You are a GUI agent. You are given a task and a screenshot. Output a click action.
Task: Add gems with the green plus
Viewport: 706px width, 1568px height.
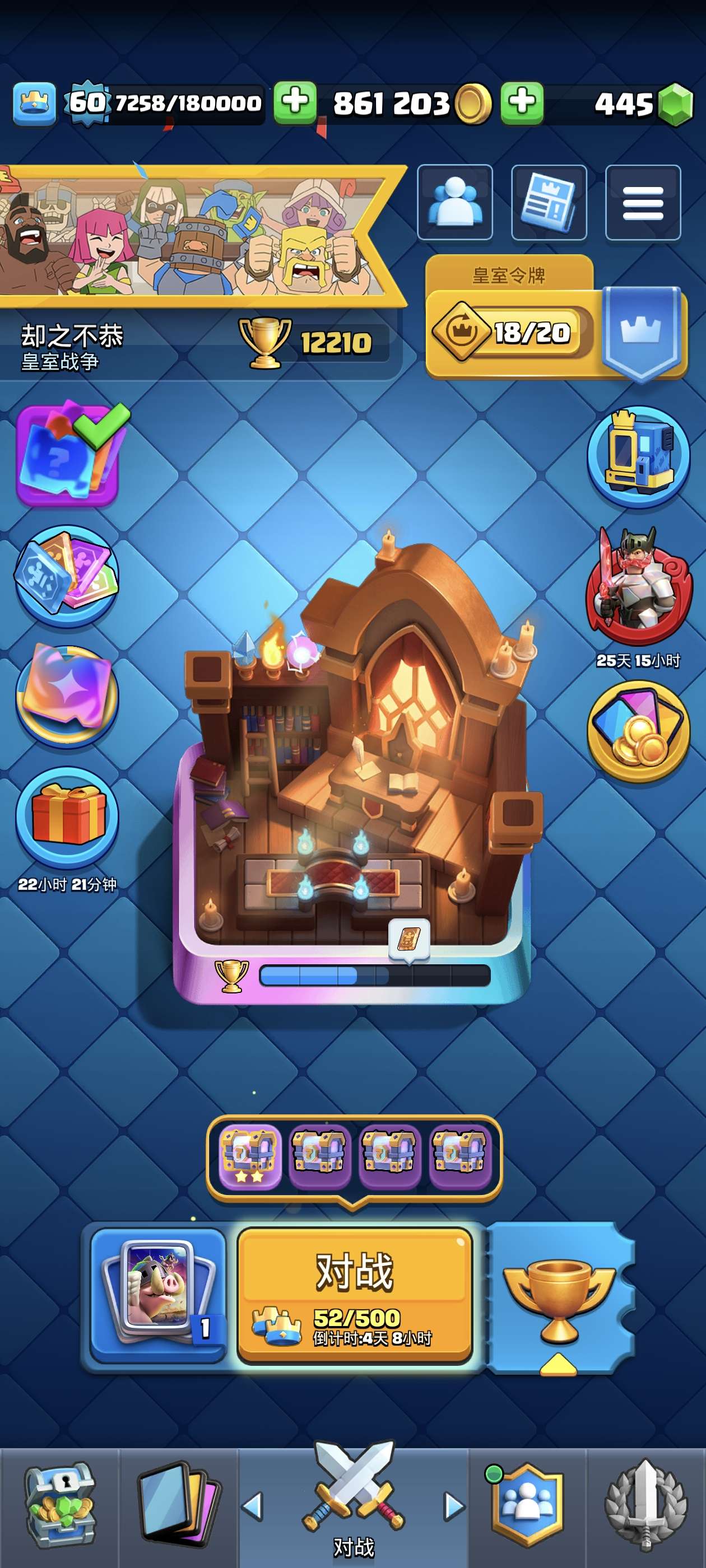522,102
